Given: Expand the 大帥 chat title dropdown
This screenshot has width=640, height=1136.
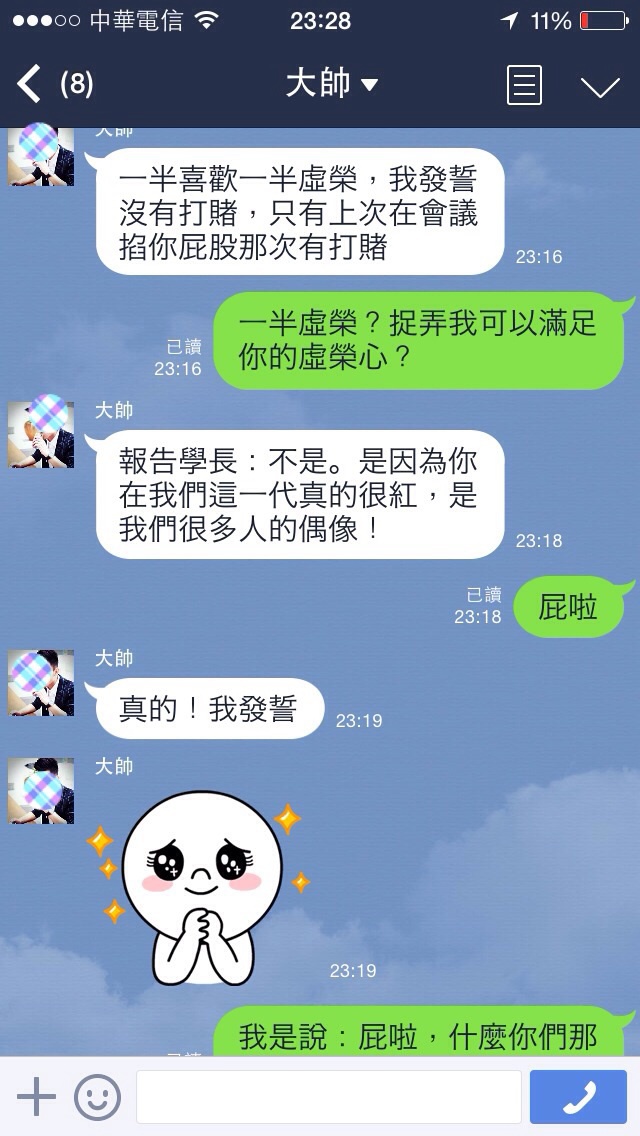Looking at the screenshot, I should click(332, 85).
